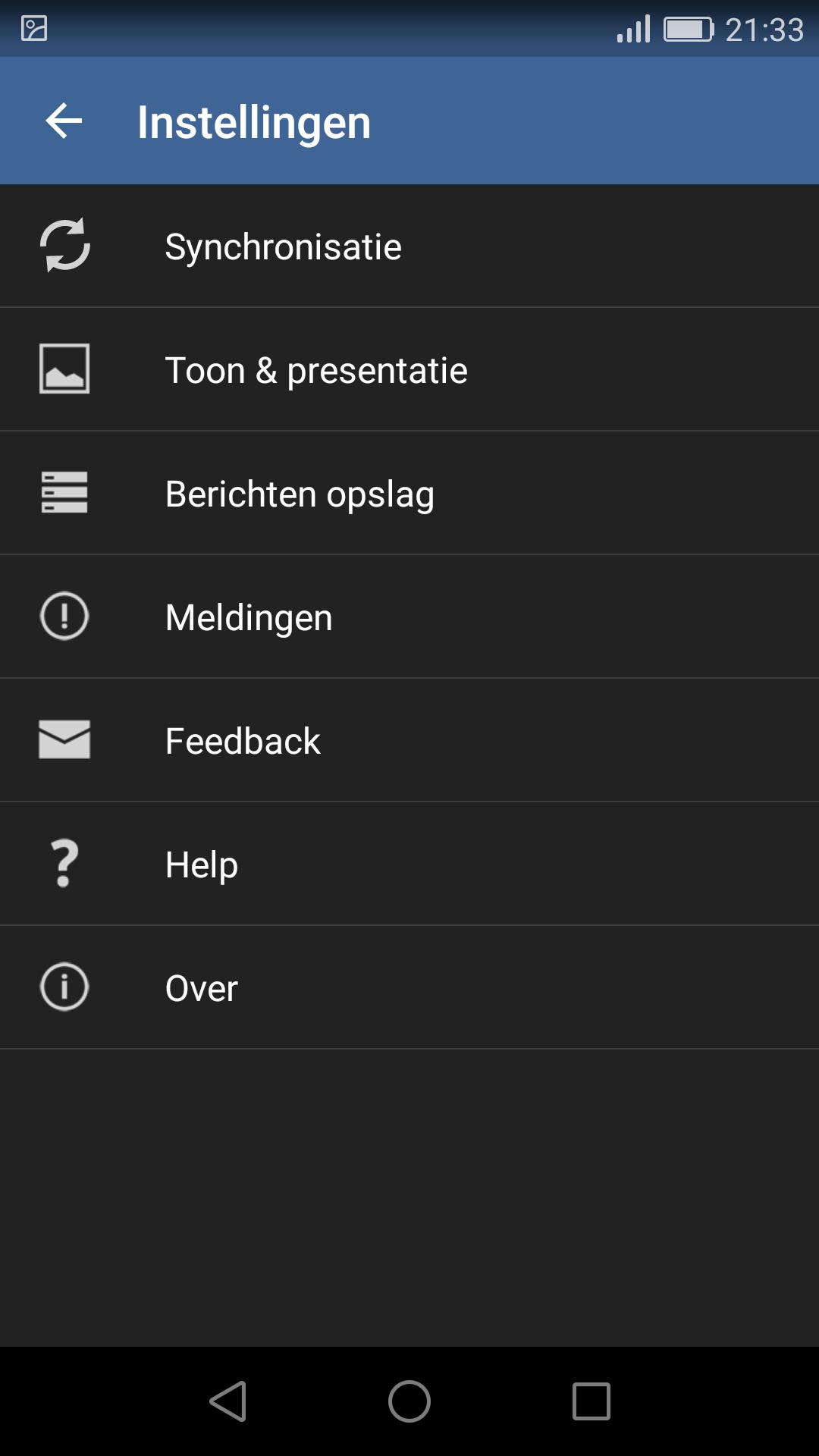The image size is (819, 1456).
Task: Select the Feedback row
Action: point(409,740)
